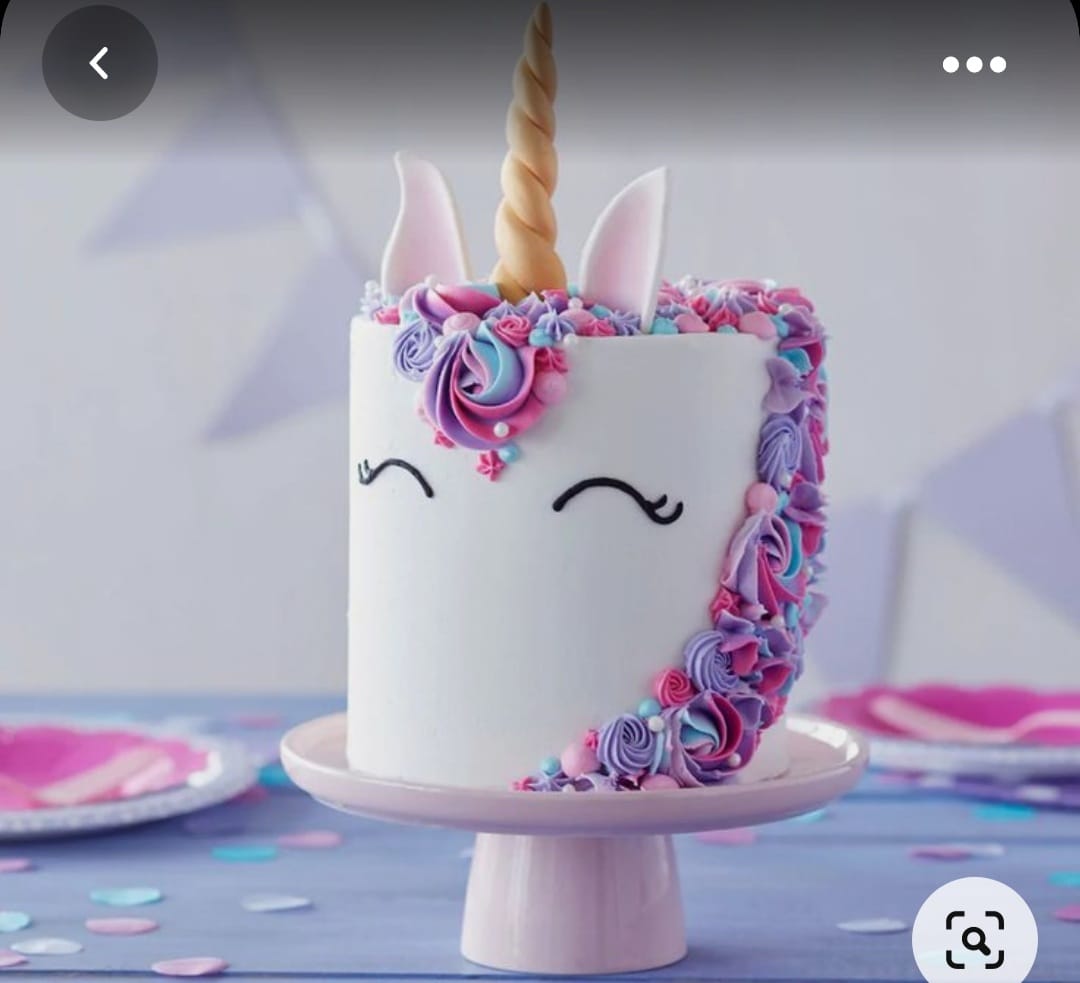Open the three-dot overflow menu
The image size is (1080, 983).
point(974,65)
